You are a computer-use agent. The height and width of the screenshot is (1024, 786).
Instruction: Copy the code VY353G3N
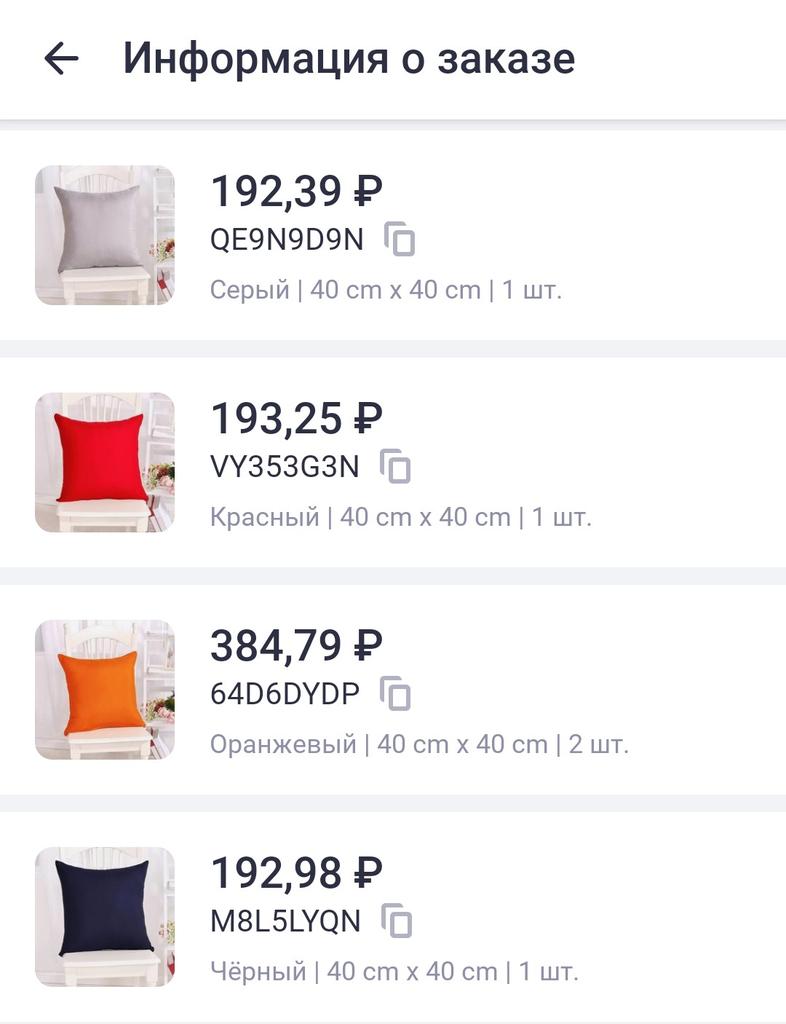[396, 467]
